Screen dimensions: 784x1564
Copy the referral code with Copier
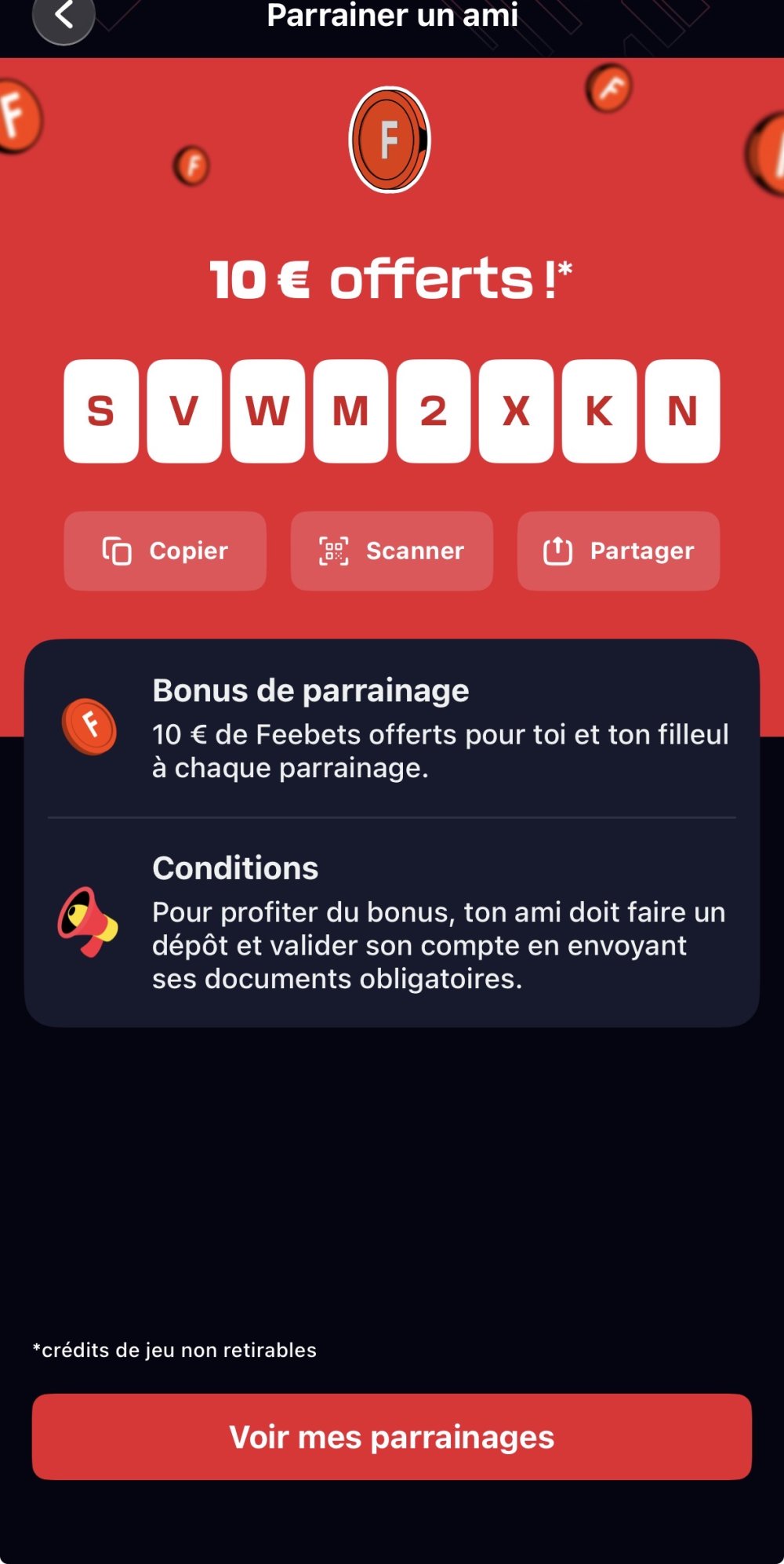point(165,551)
